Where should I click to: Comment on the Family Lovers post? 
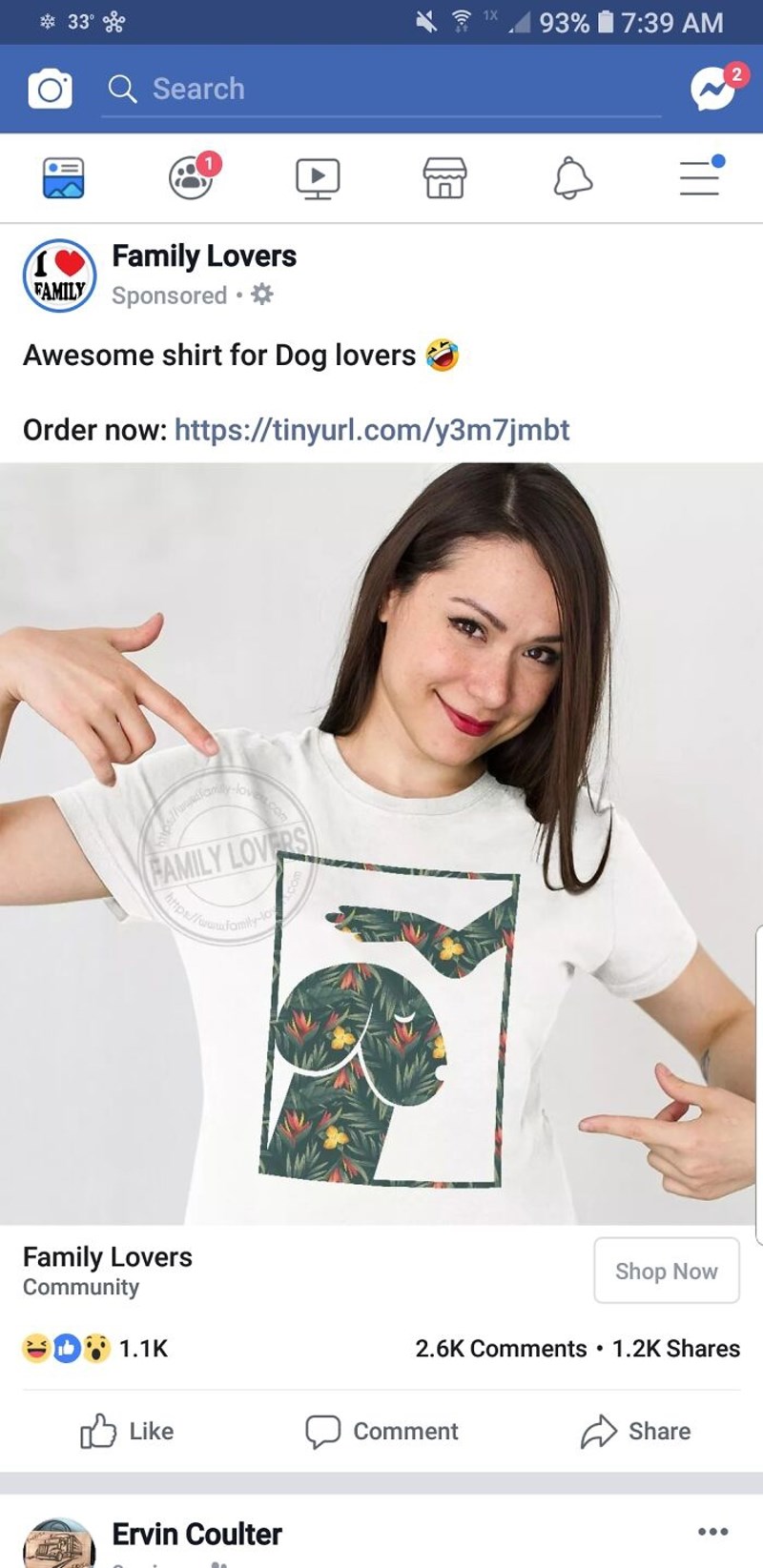click(x=381, y=1431)
